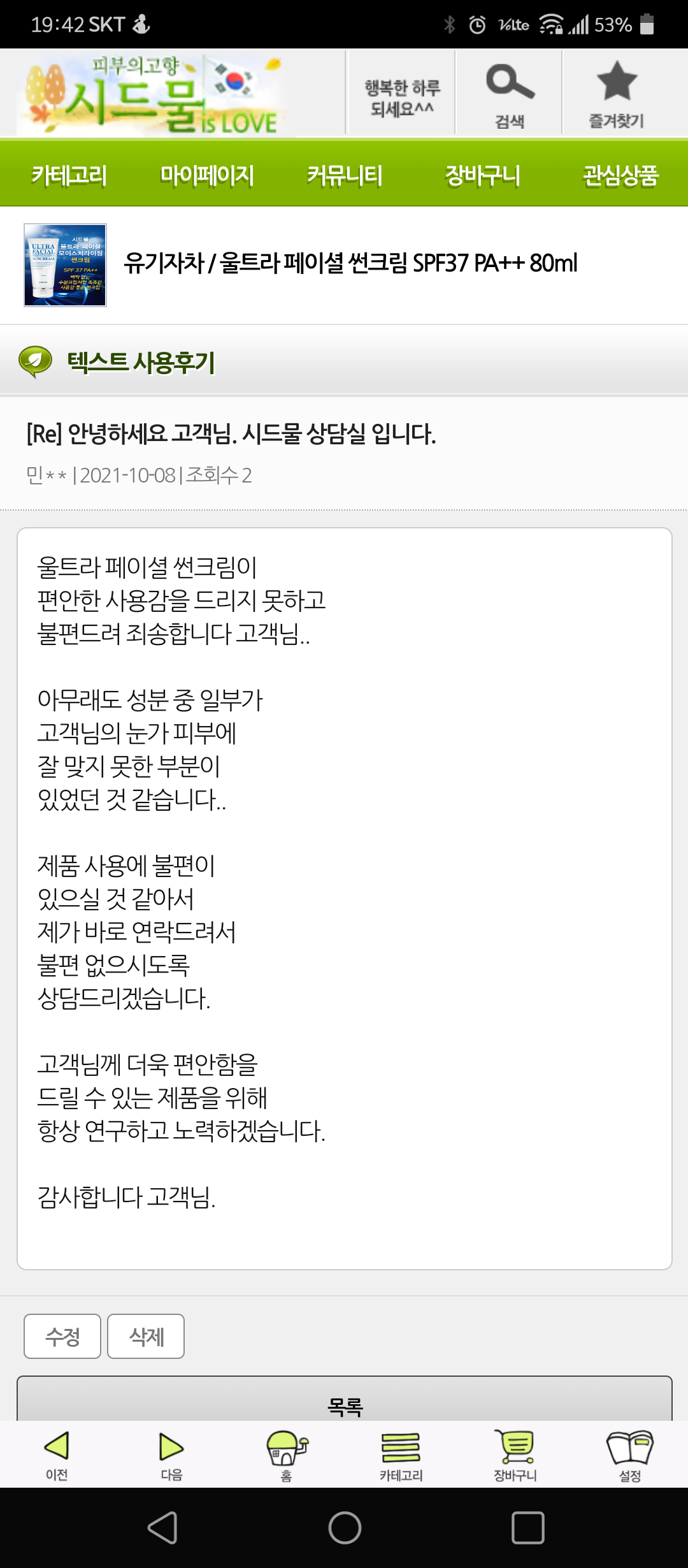Add to favorites with 즐겨찾기 star
Viewport: 688px width, 1568px height.
(616, 93)
